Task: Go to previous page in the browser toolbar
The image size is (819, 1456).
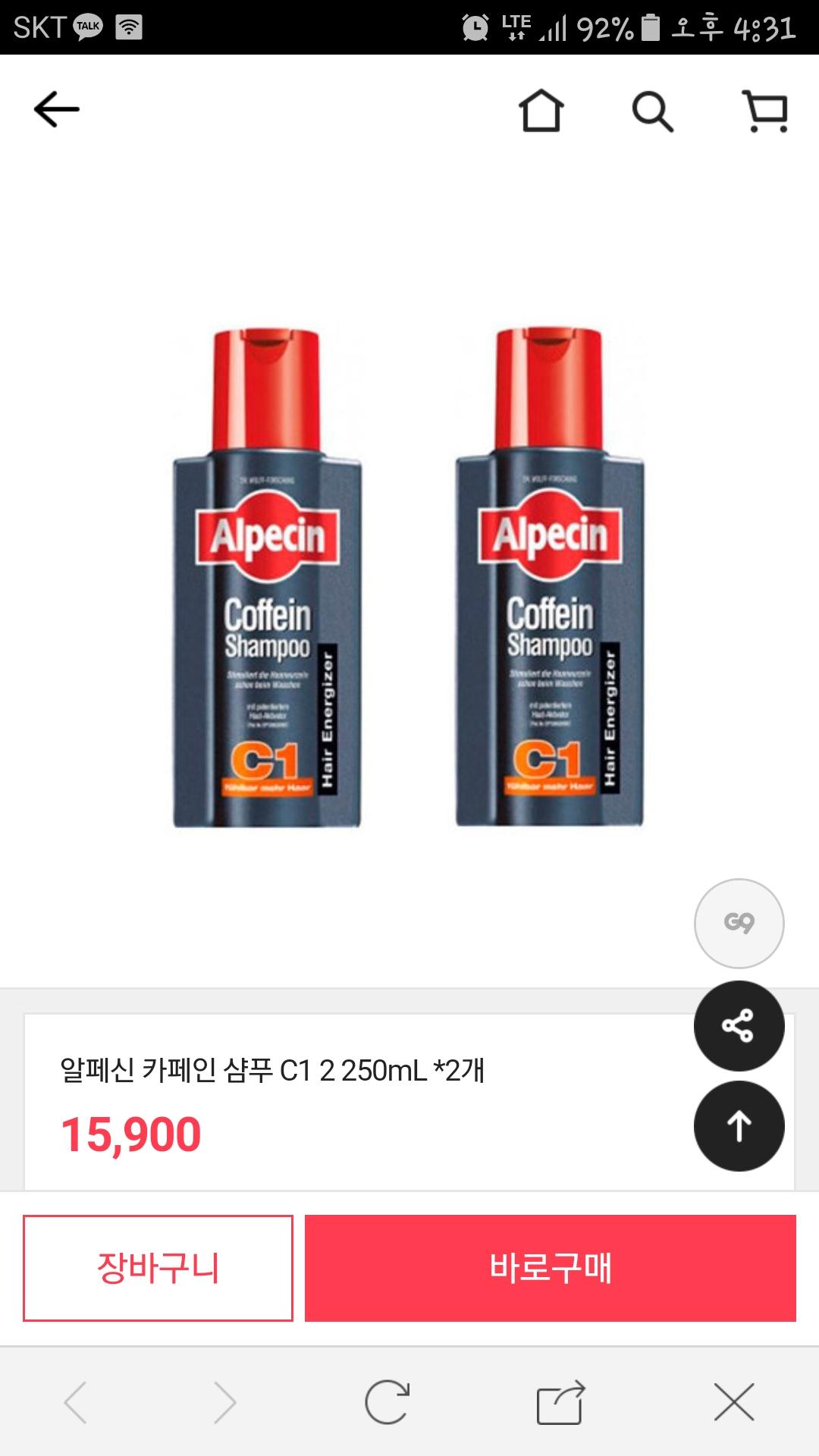Action: 76,1401
